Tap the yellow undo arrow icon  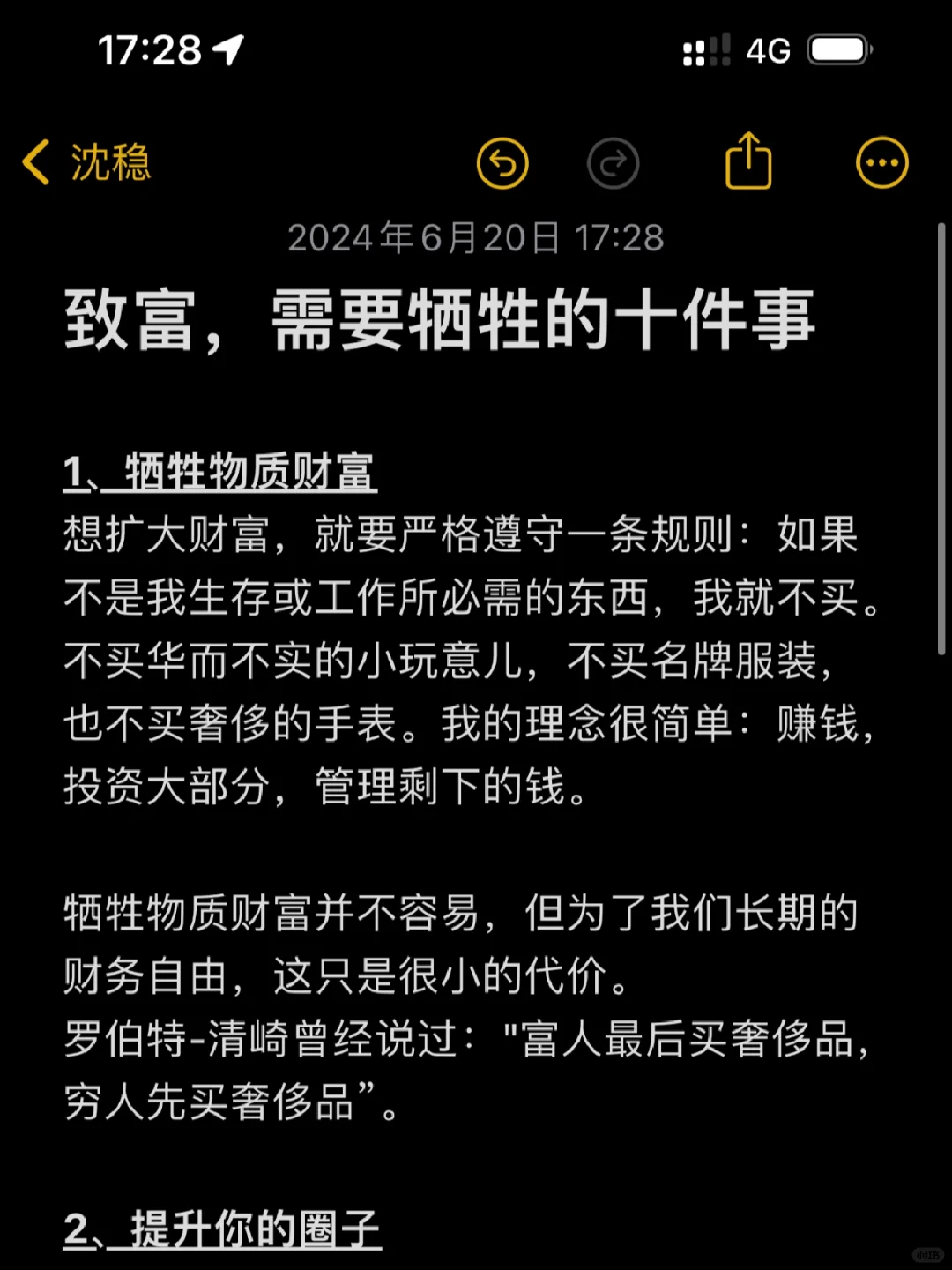[x=502, y=163]
